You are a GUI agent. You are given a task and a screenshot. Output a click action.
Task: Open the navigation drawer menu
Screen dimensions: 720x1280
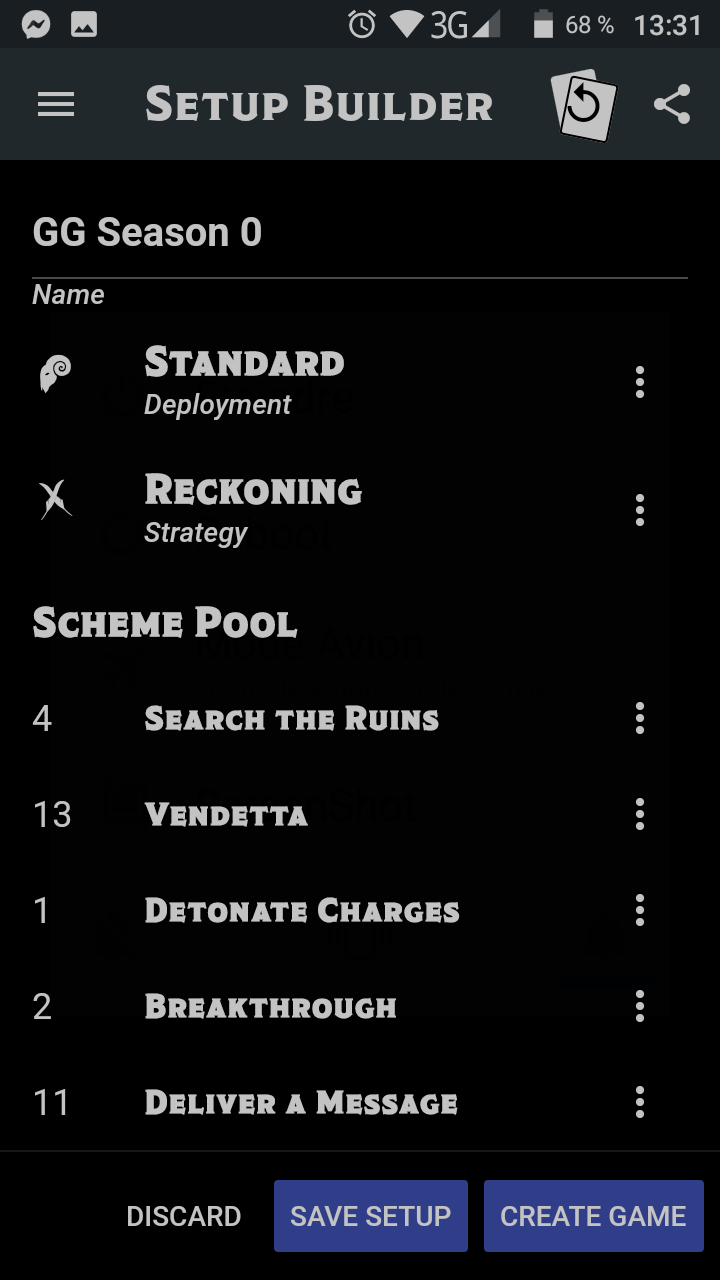click(x=56, y=104)
